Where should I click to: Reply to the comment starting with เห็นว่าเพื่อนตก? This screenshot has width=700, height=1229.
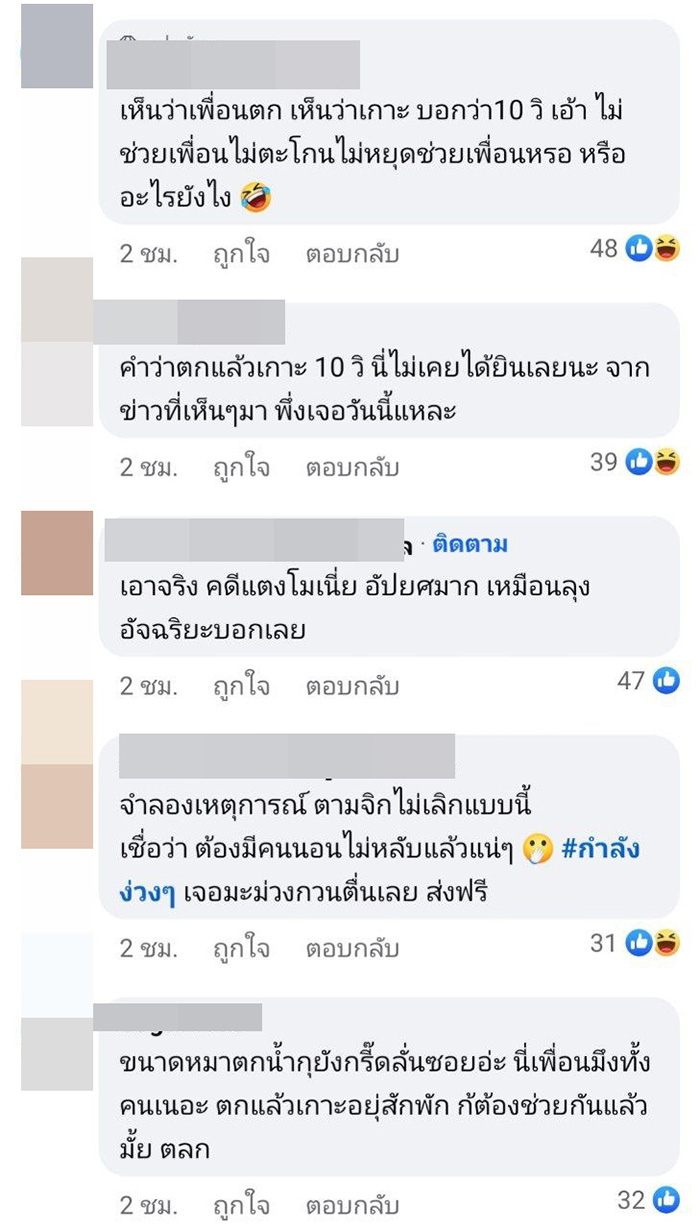[352, 253]
